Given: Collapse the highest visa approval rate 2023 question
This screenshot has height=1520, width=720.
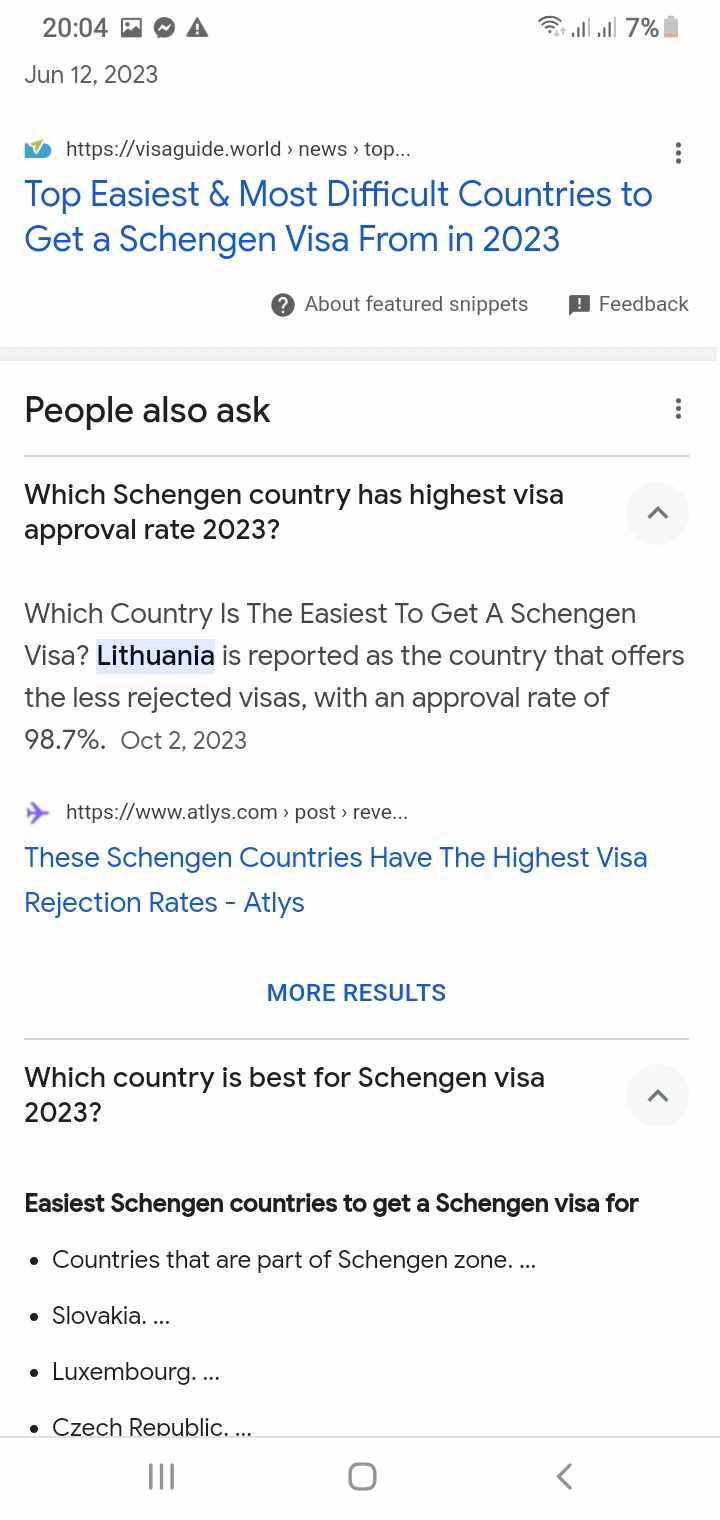Looking at the screenshot, I should pyautogui.click(x=657, y=513).
